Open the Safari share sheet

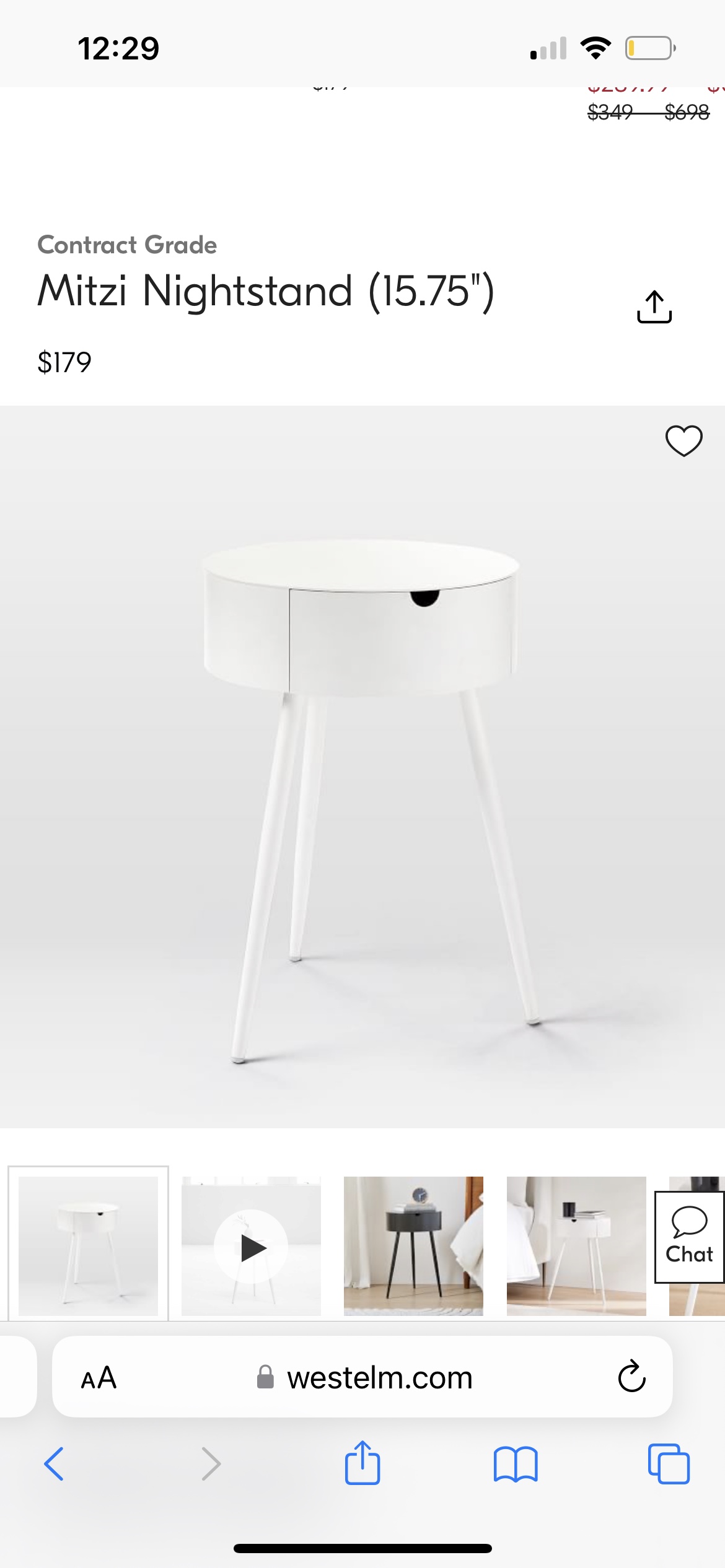[362, 1464]
